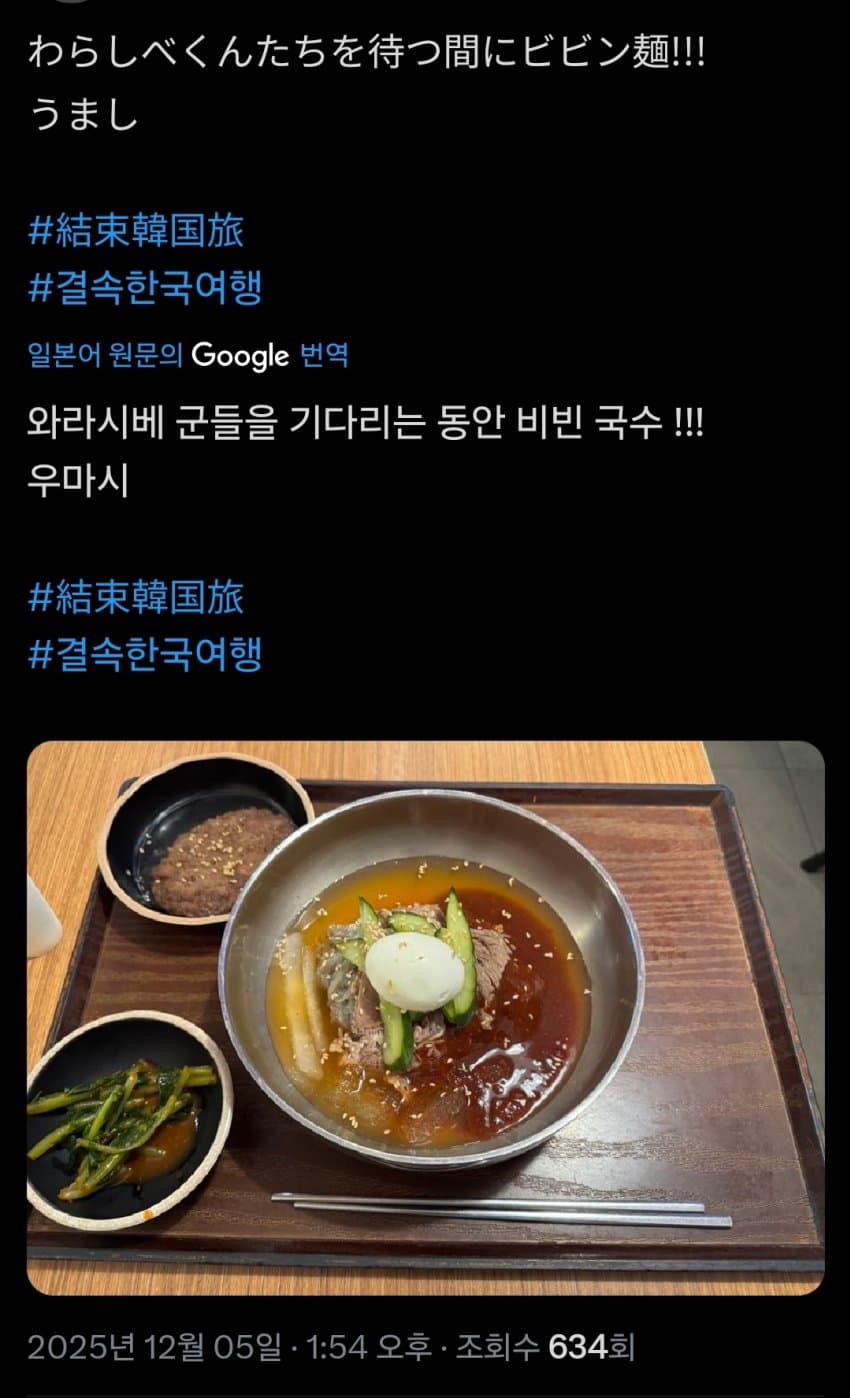Open the translated #결속한국여행 hashtag

pyautogui.click(x=145, y=654)
